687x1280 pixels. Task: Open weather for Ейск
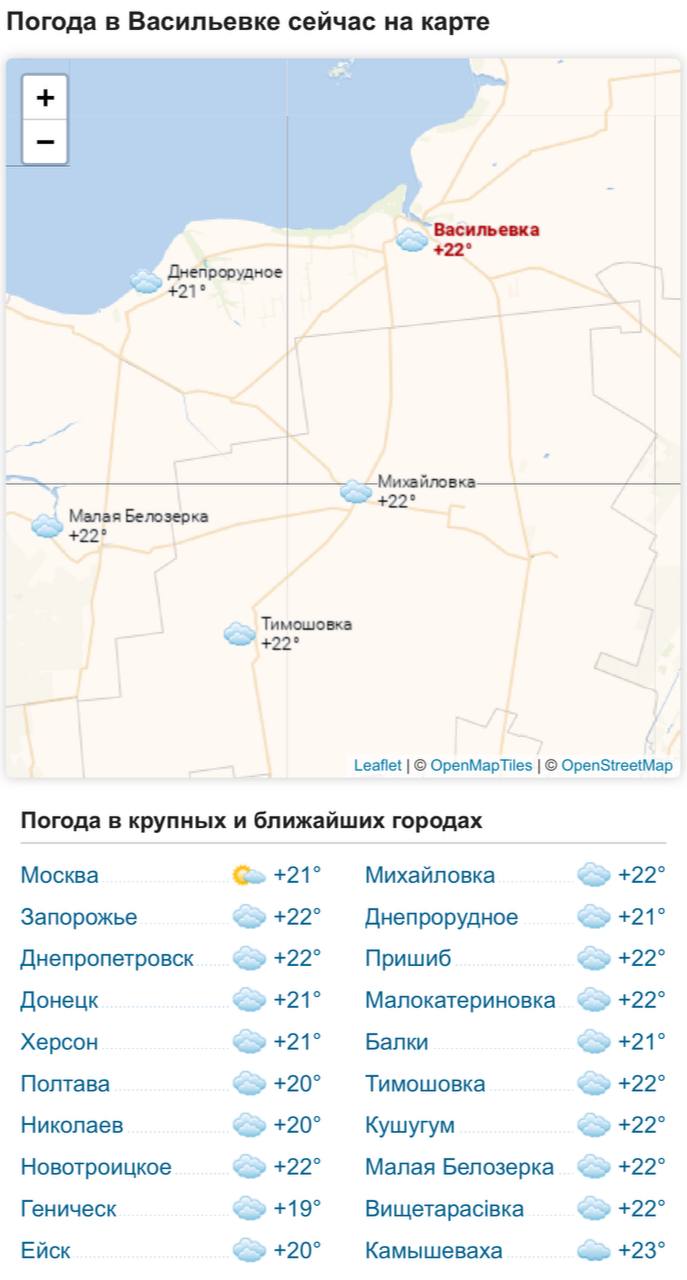46,1251
